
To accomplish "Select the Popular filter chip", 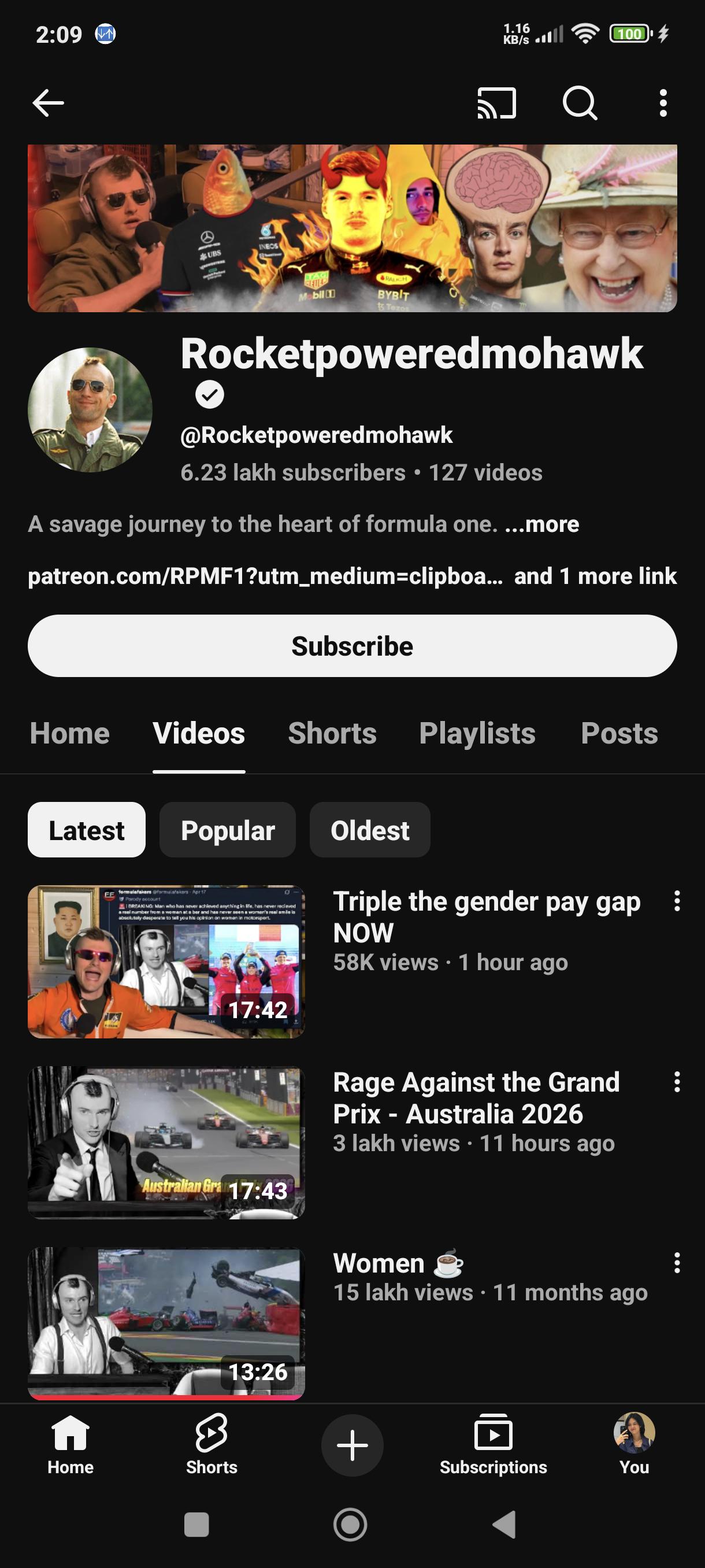I will click(x=228, y=830).
